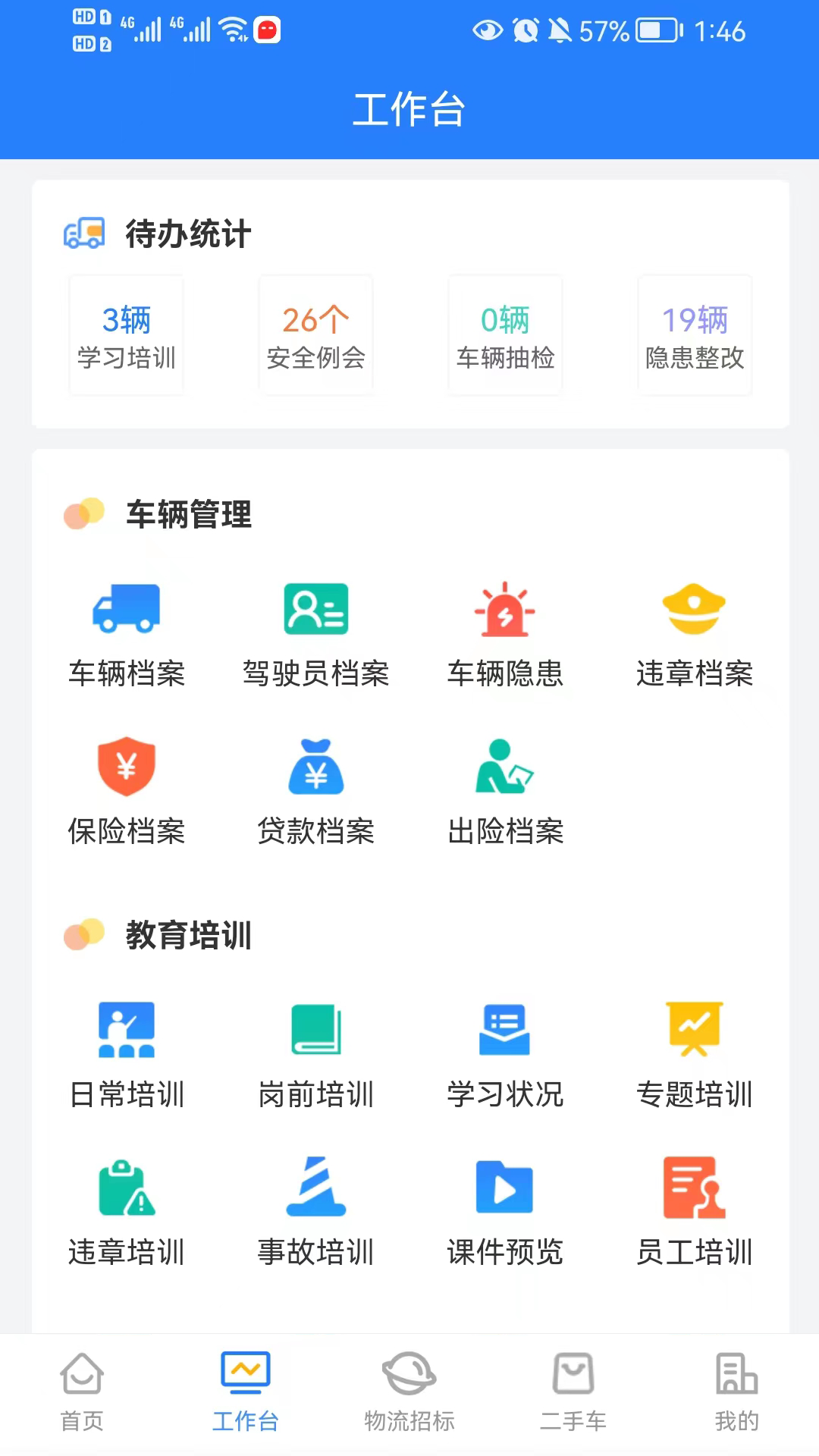The height and width of the screenshot is (1456, 819).
Task: Open the 学习培训 pending count card
Action: (x=126, y=336)
